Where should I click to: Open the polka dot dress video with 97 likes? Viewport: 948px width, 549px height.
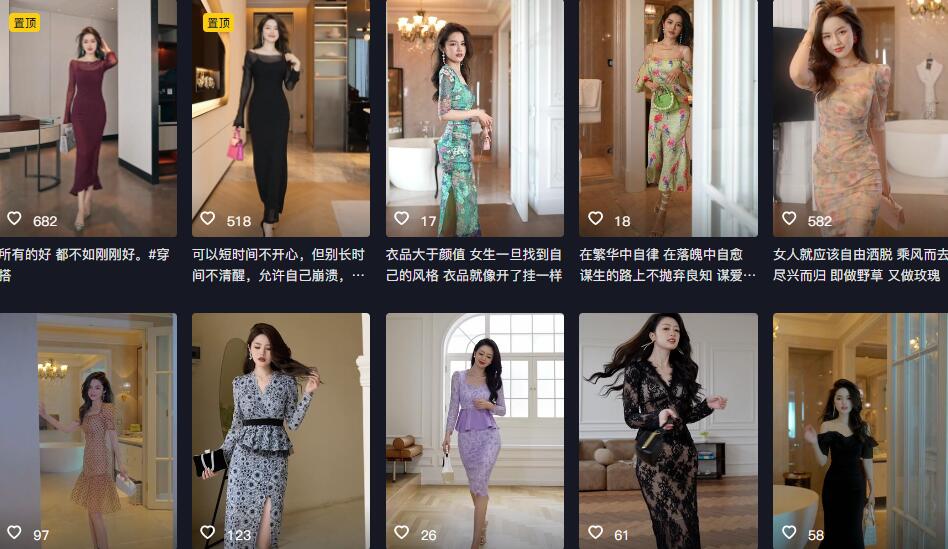pos(88,430)
